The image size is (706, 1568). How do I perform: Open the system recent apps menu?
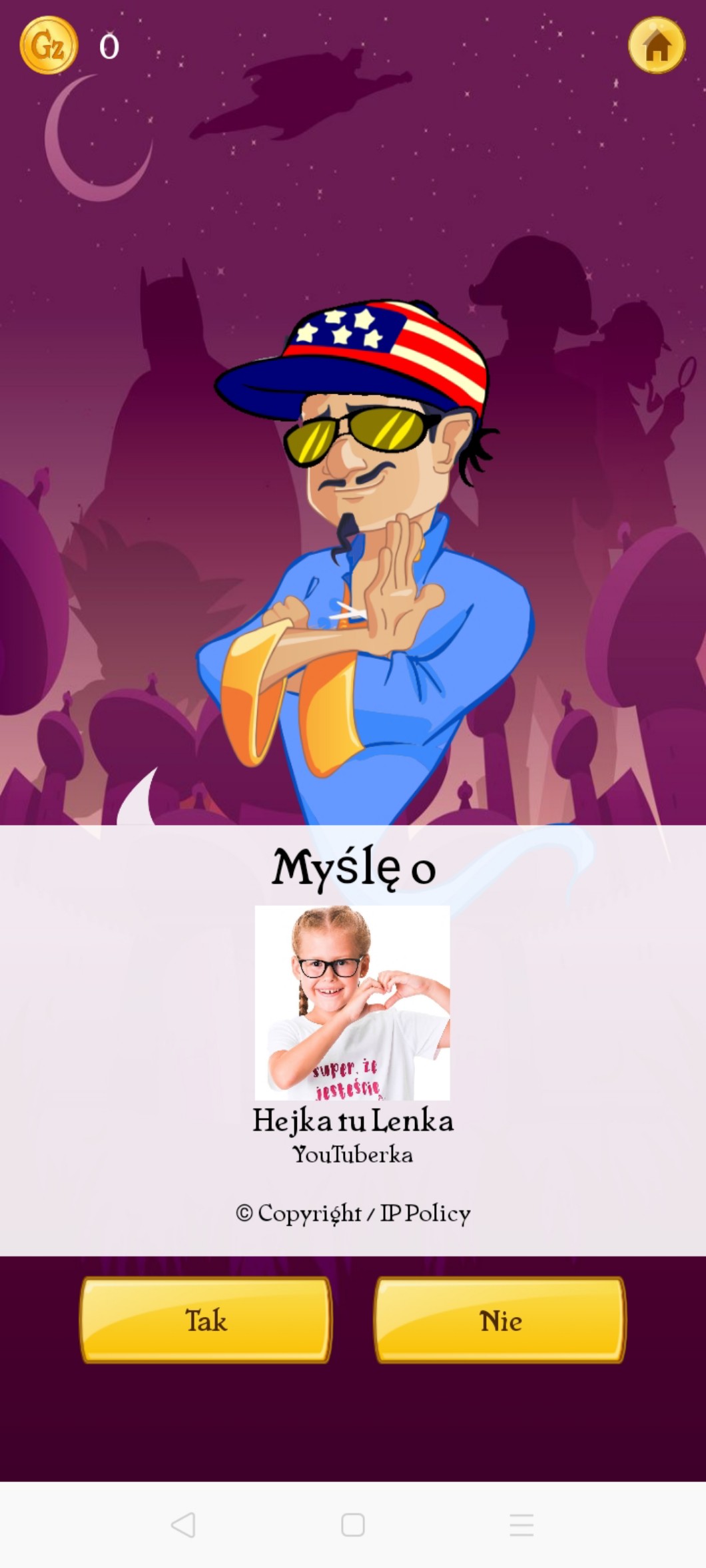522,1524
